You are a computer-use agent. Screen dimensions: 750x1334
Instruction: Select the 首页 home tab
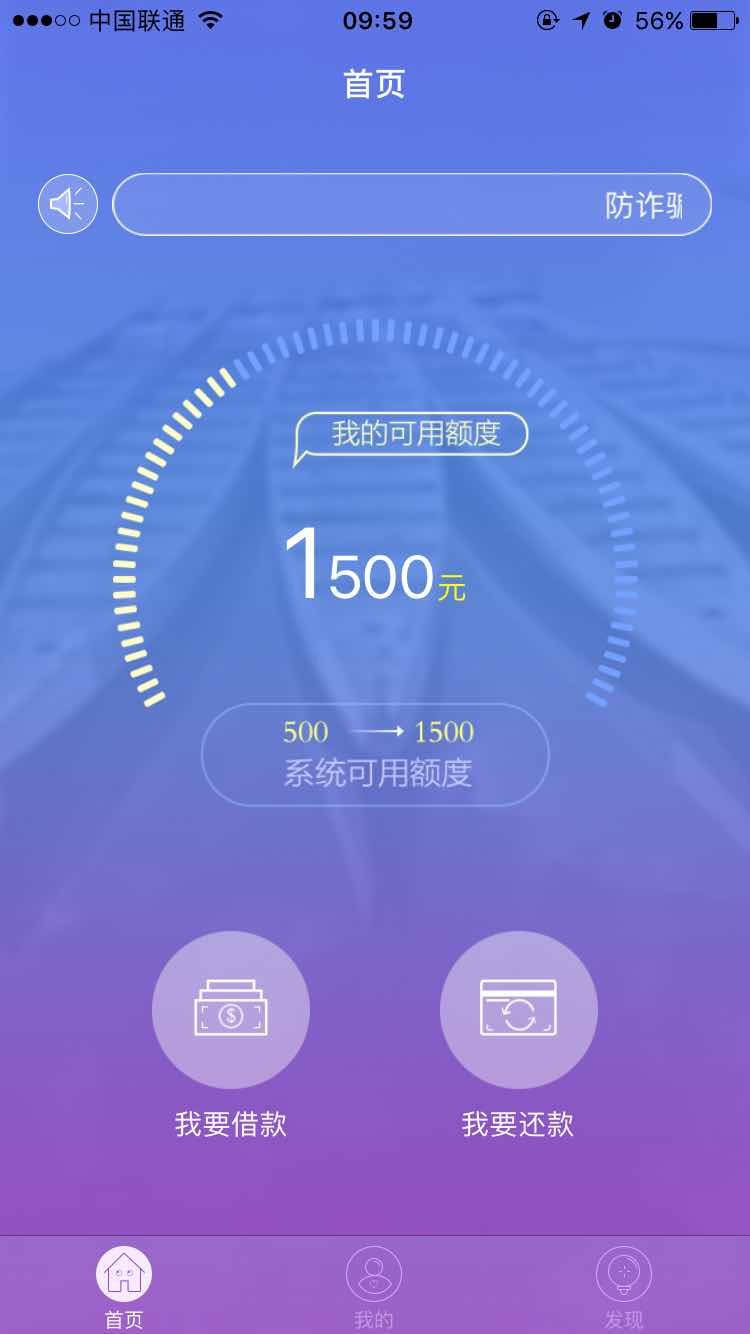(124, 1285)
